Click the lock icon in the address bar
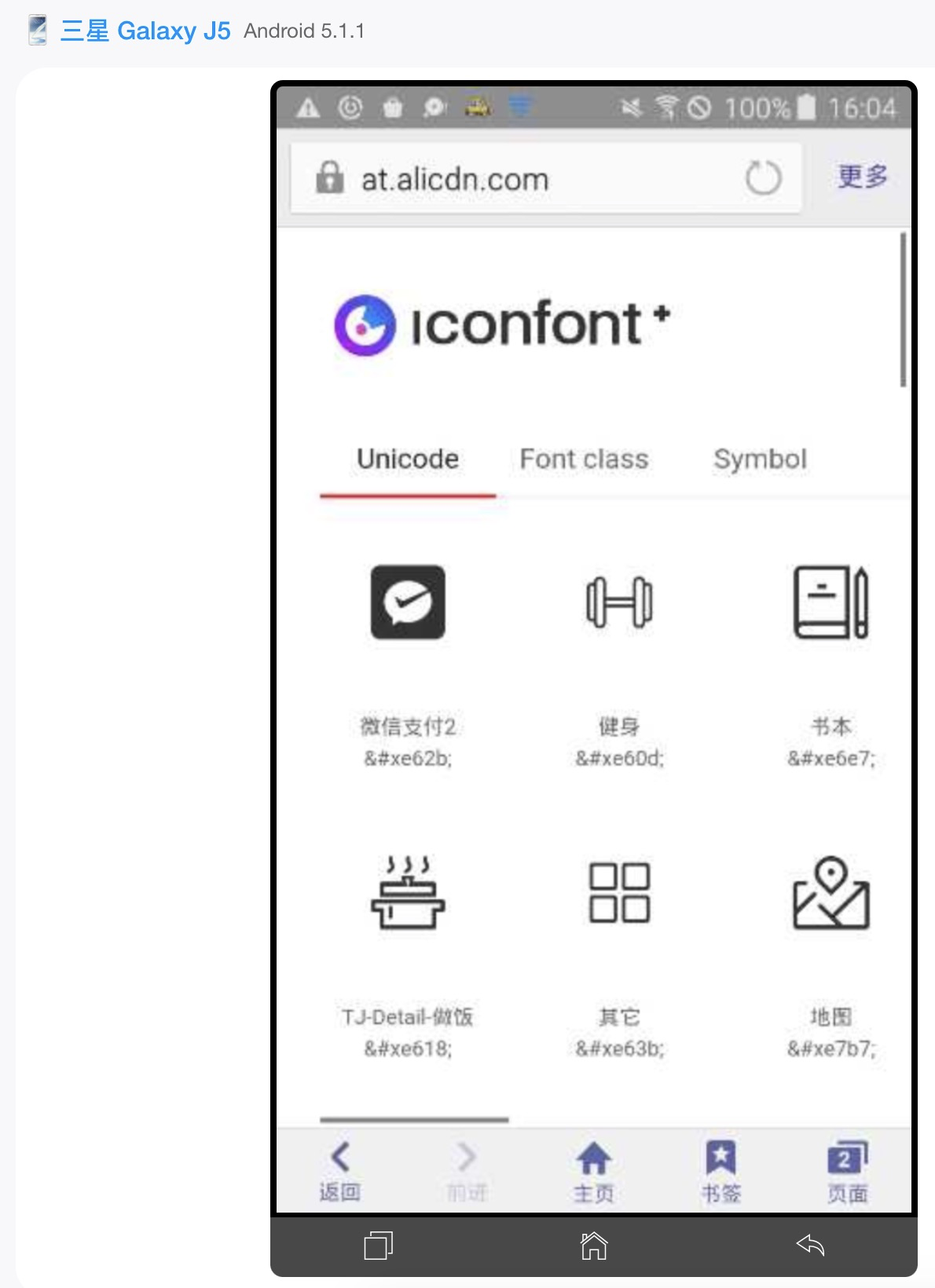 [x=330, y=177]
